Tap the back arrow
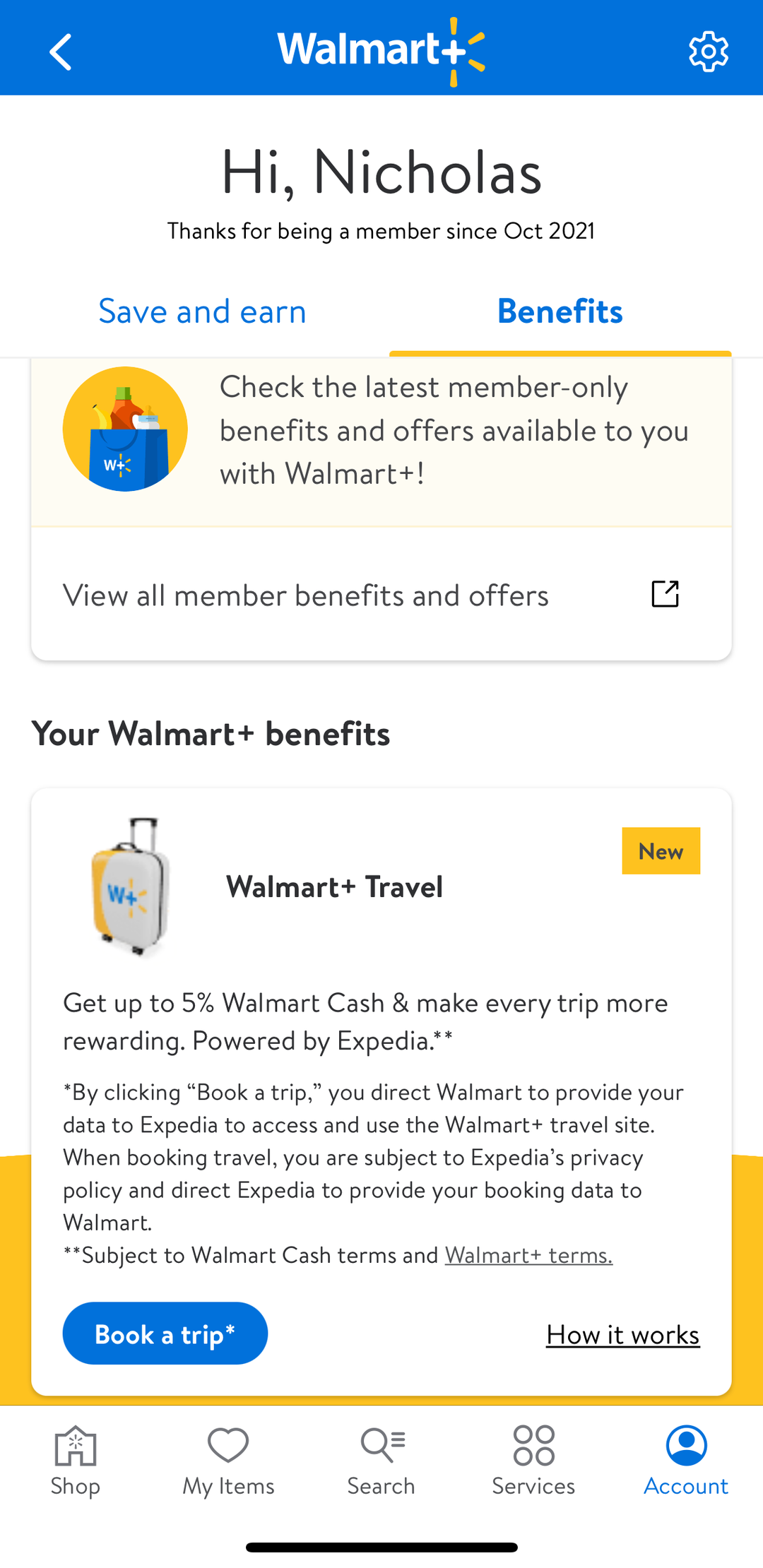This screenshot has width=763, height=1568. tap(61, 50)
